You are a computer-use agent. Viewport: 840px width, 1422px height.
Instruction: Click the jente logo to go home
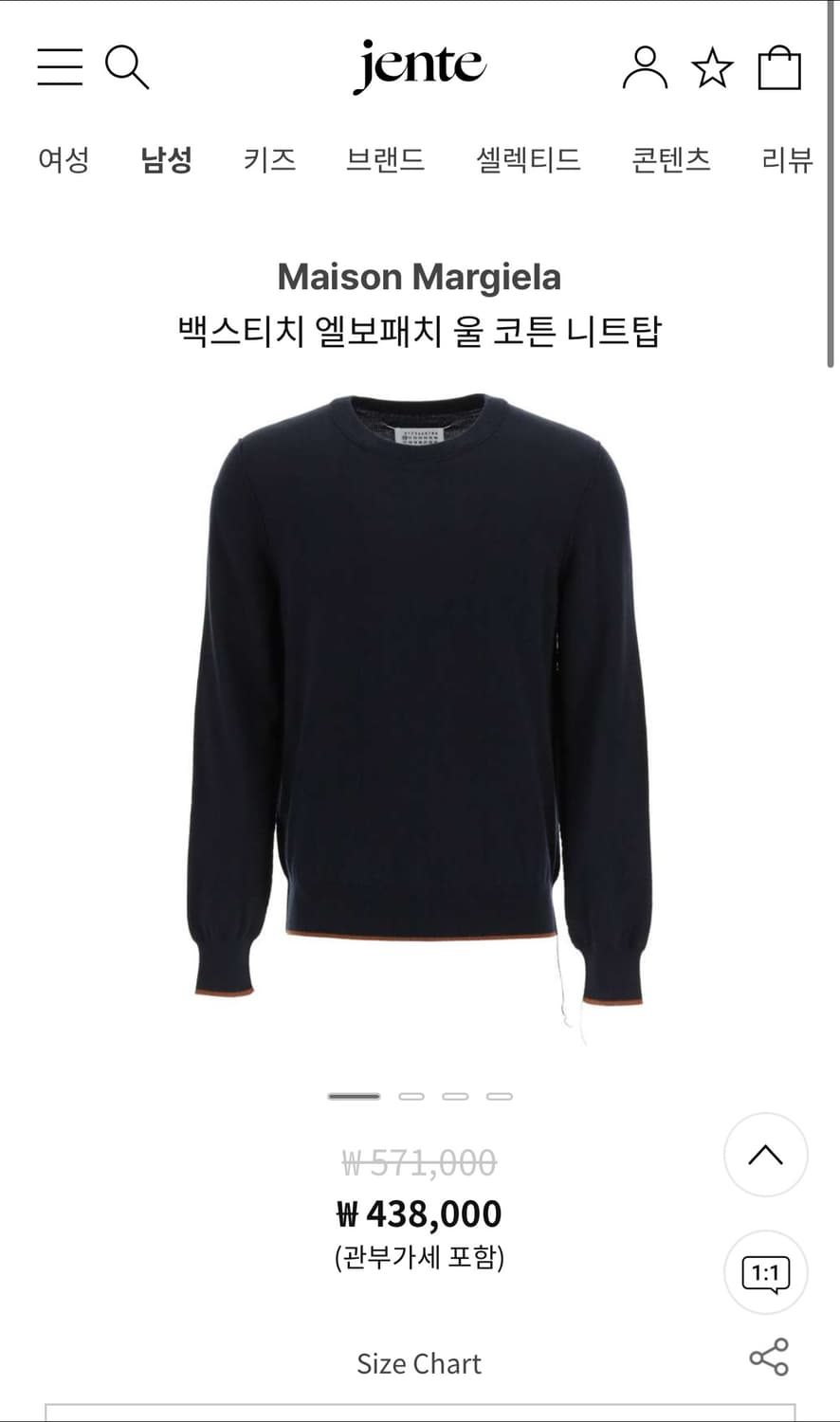click(419, 66)
